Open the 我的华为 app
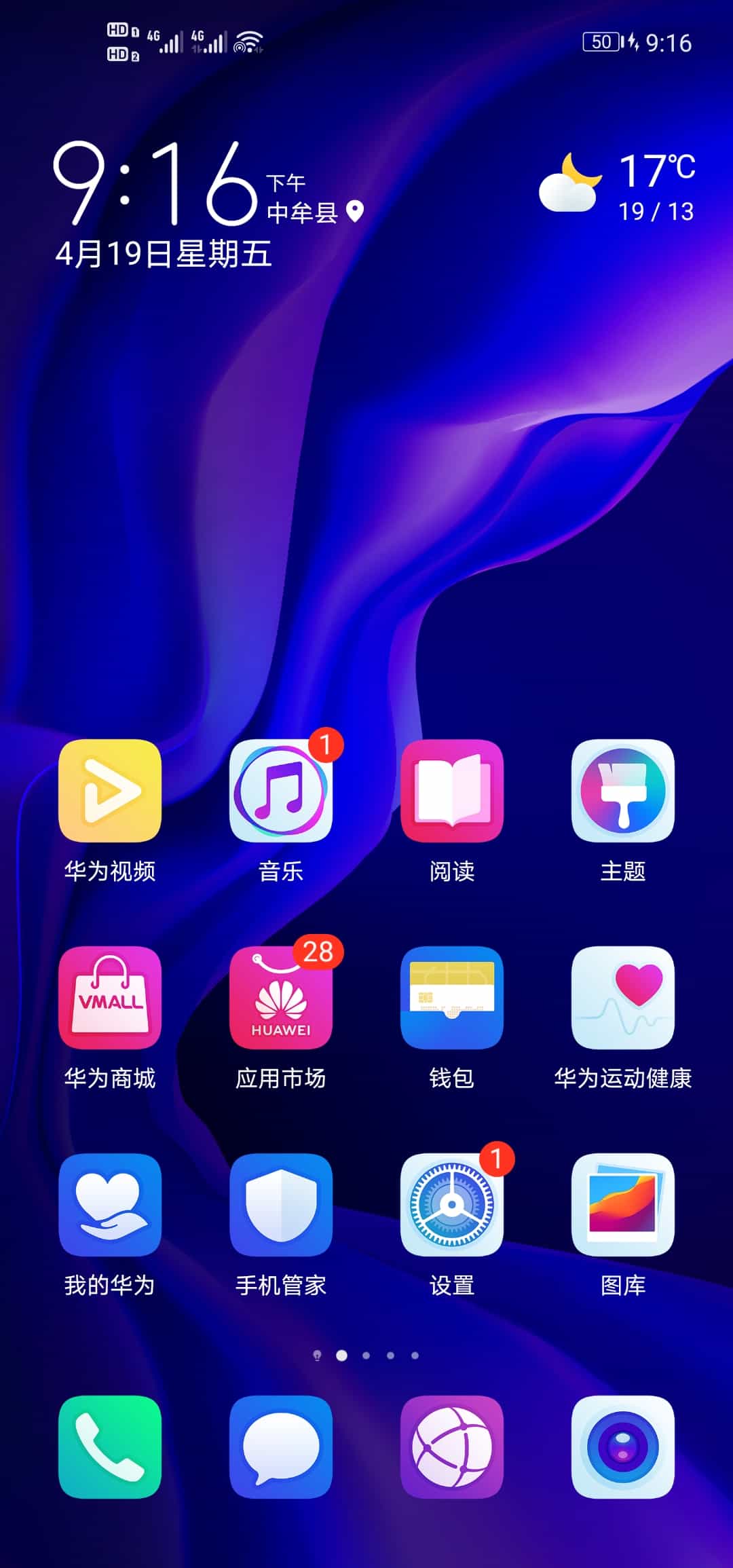Image resolution: width=733 pixels, height=1568 pixels. [x=110, y=1205]
